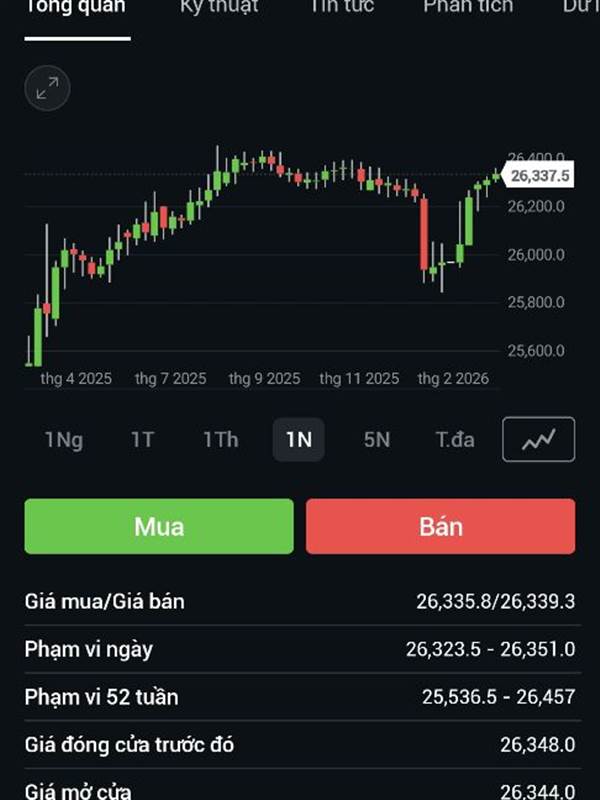Switch to the T.đa maximum range

click(x=455, y=440)
